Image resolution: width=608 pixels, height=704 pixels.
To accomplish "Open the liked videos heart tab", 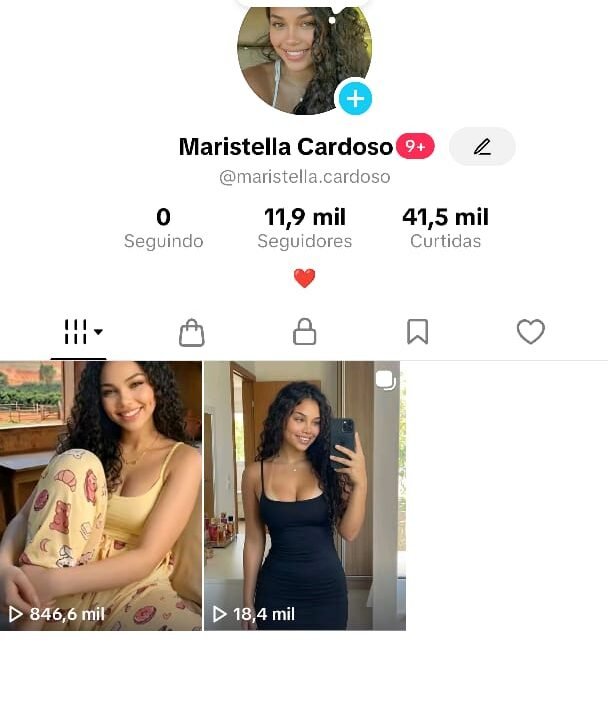I will click(x=530, y=332).
